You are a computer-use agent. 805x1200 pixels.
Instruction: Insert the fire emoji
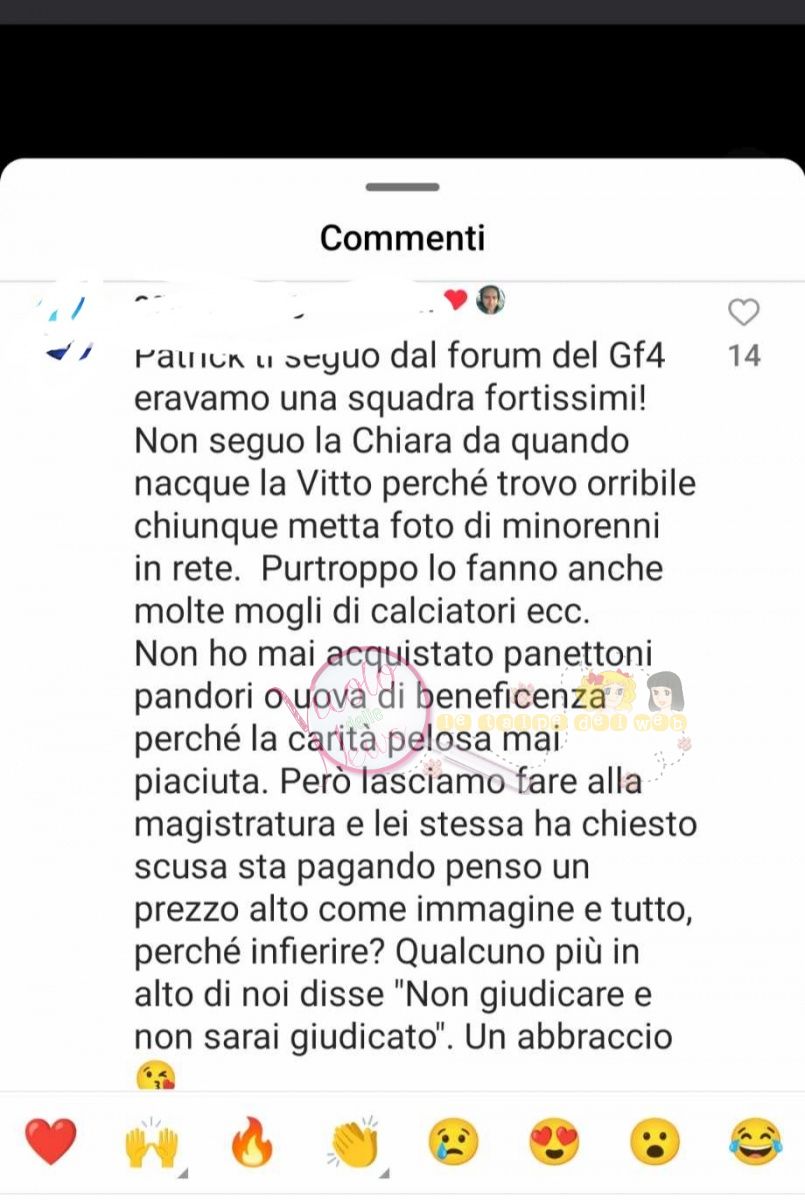tap(252, 1143)
